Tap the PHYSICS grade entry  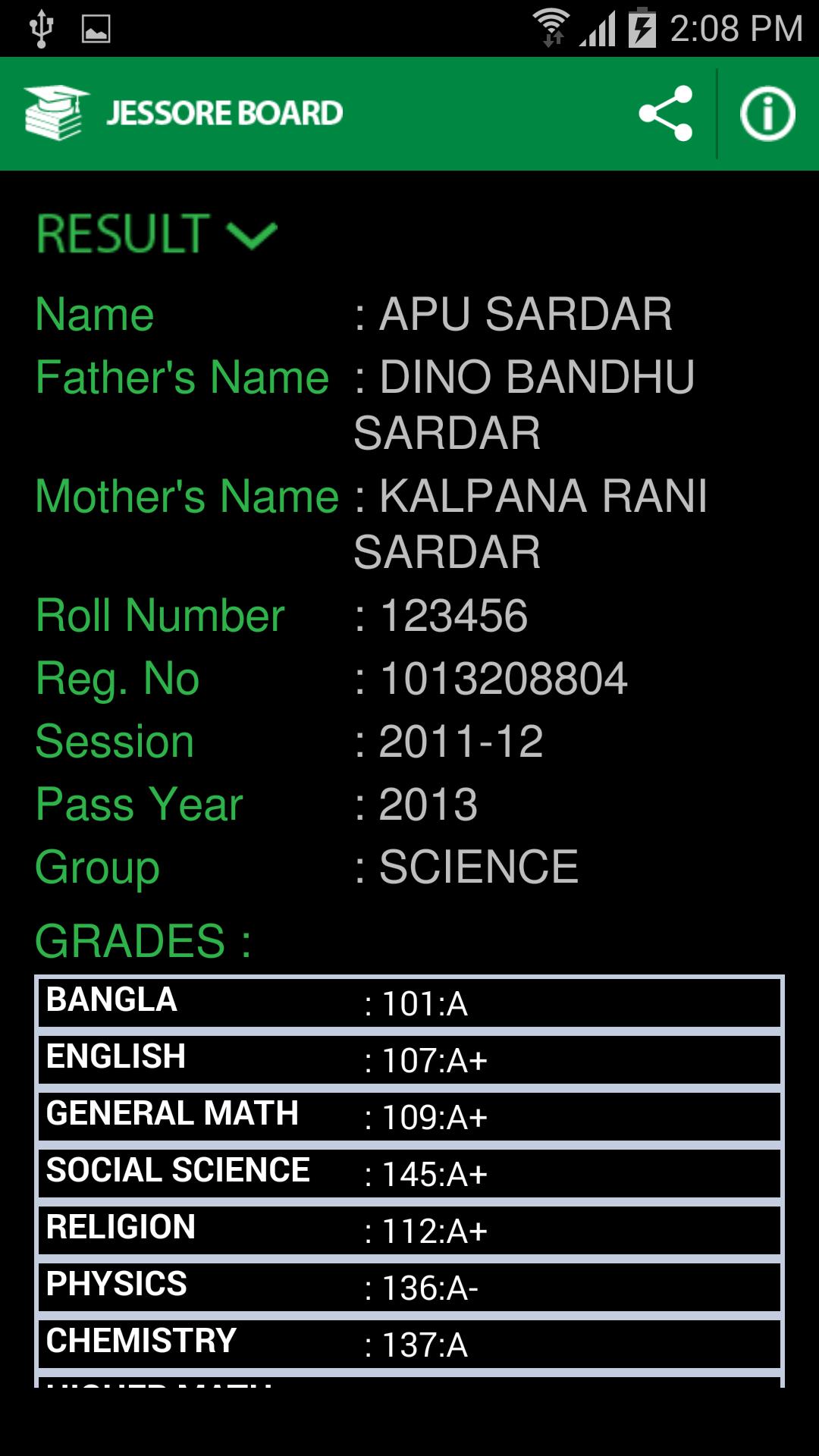coord(409,1285)
